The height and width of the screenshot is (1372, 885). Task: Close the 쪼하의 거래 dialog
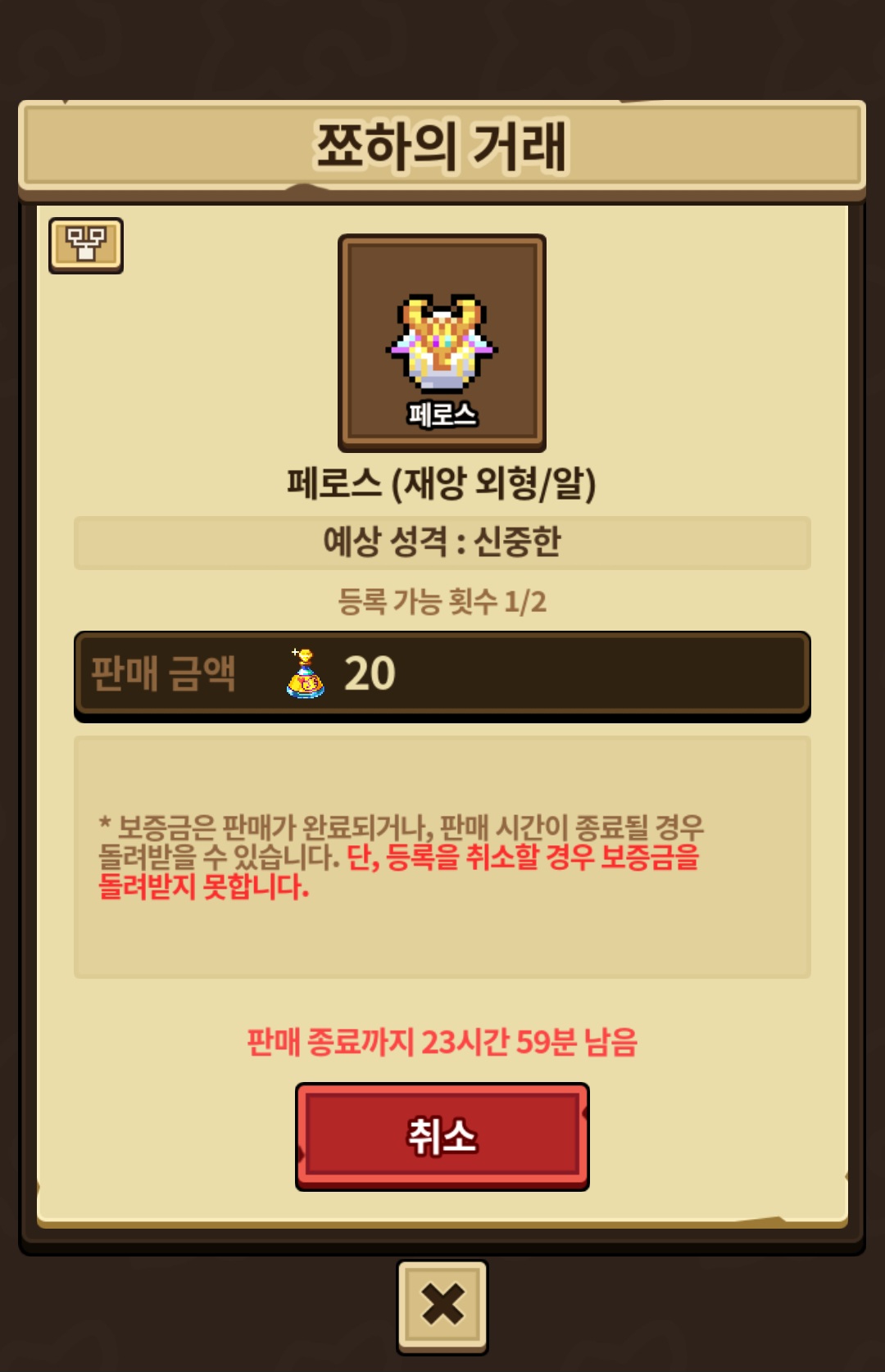(442, 1306)
